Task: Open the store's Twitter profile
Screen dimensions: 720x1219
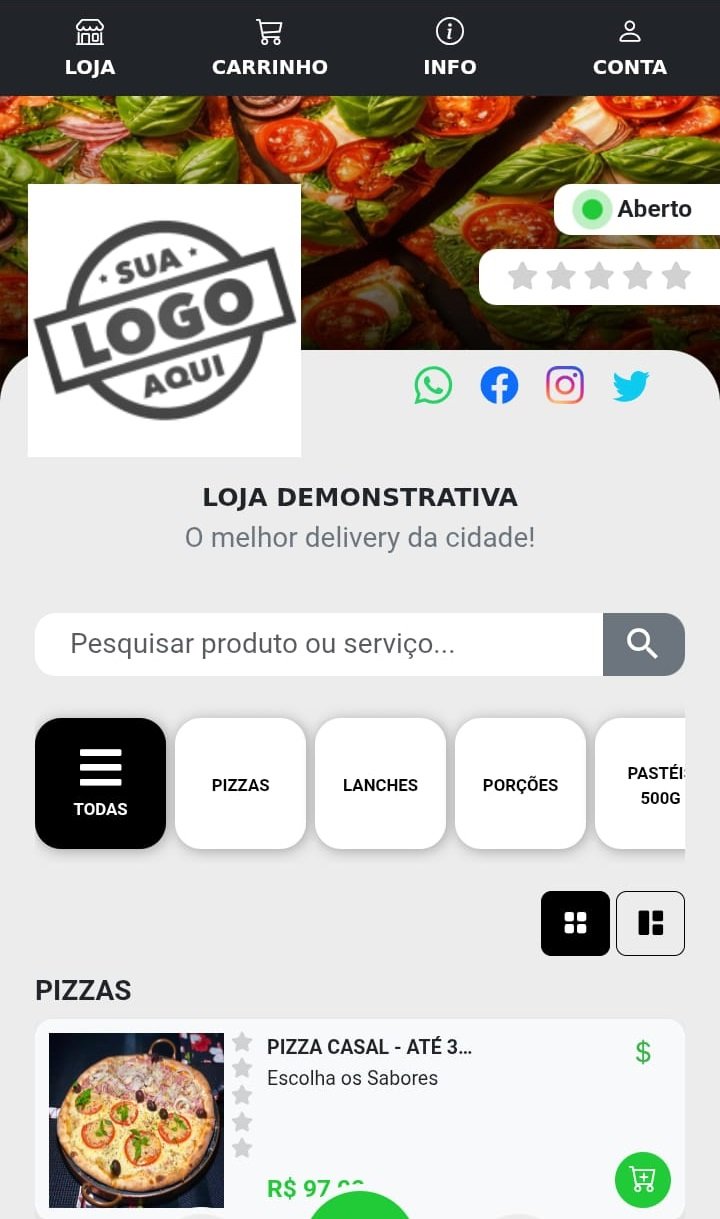Action: [631, 385]
